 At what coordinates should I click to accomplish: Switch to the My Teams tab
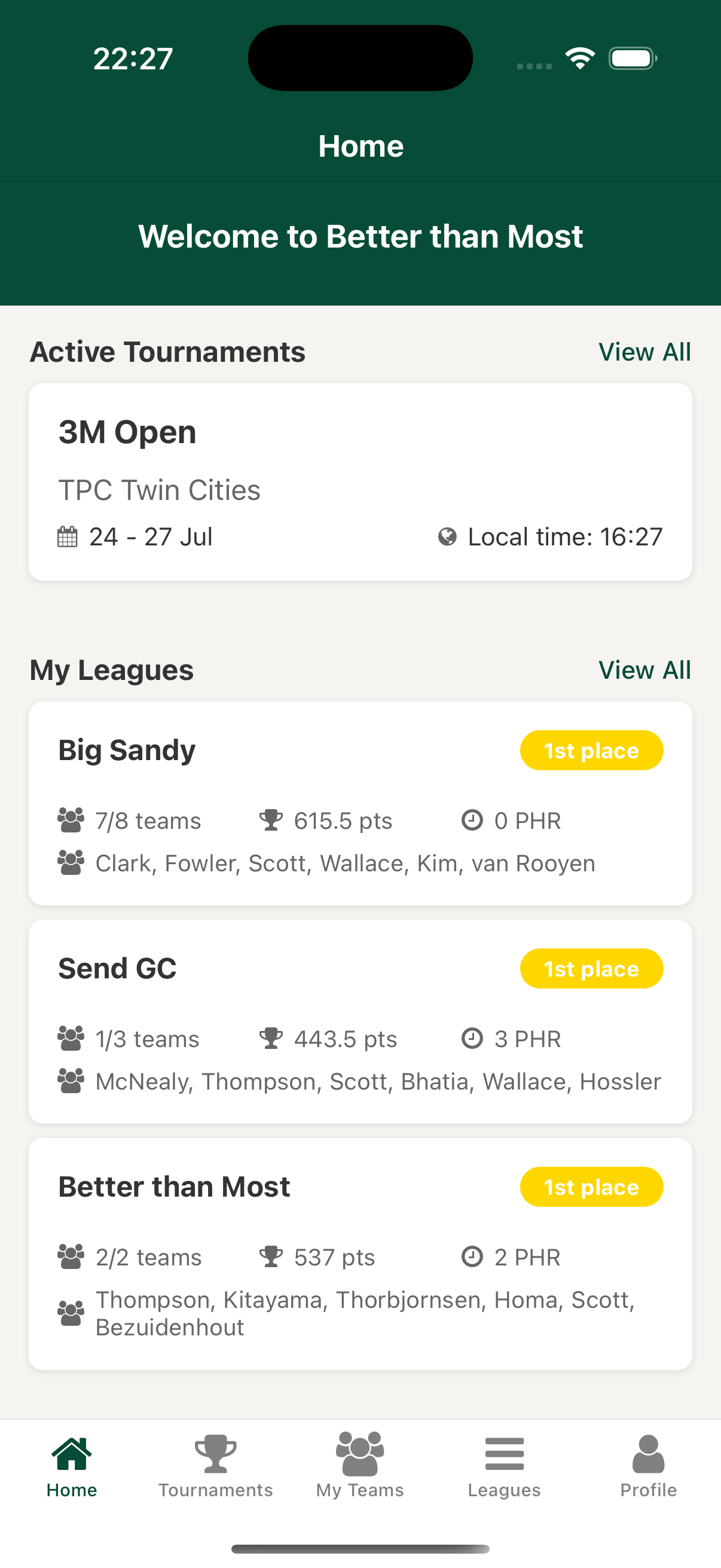point(360,1466)
